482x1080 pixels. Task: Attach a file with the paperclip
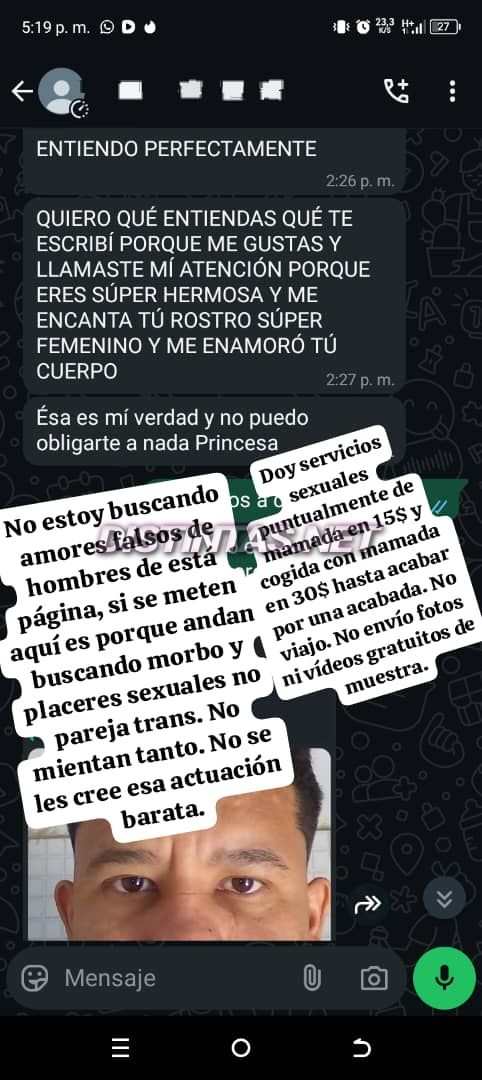(x=312, y=977)
